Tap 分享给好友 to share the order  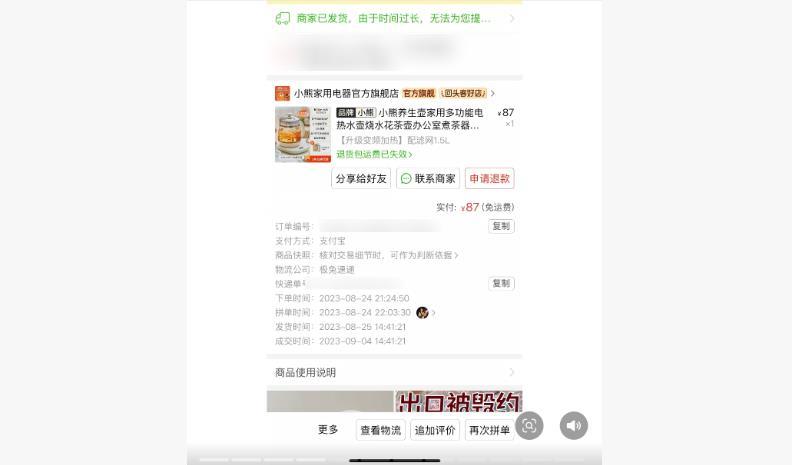[x=360, y=179]
